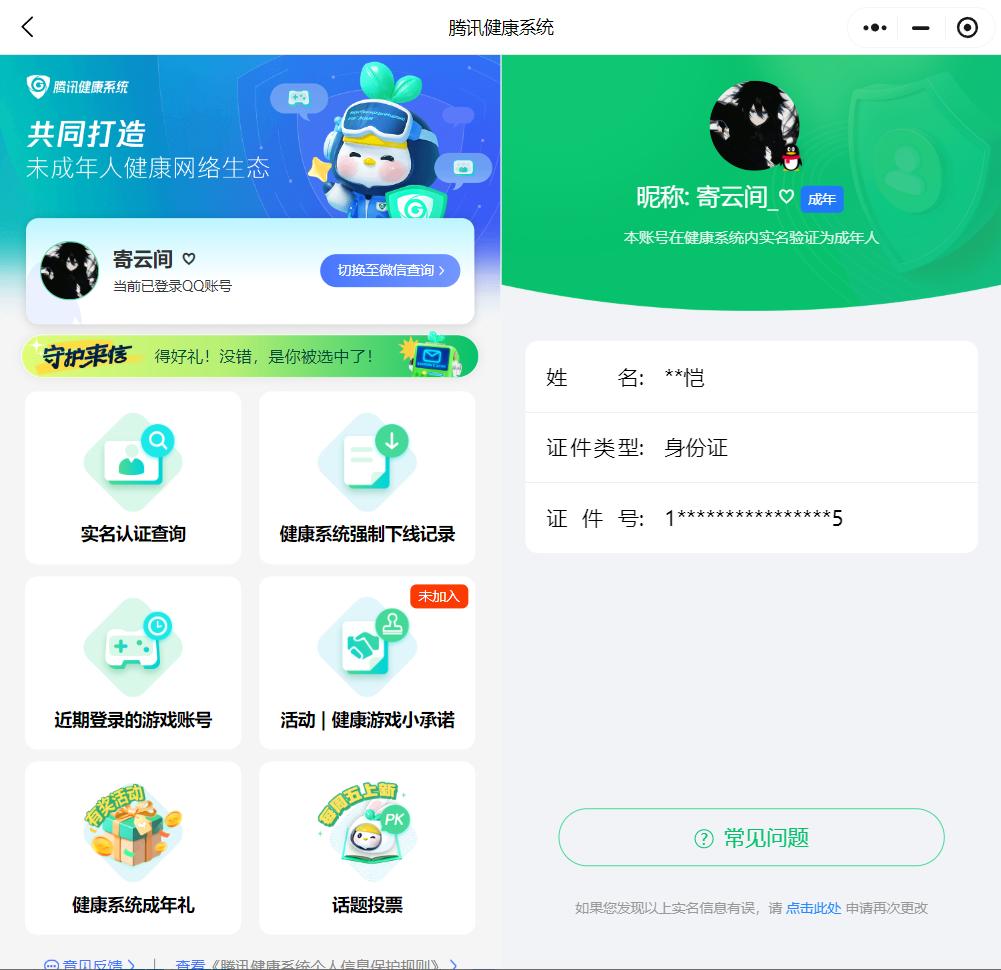Open 实名认证查询 card
1001x970 pixels.
(x=133, y=478)
